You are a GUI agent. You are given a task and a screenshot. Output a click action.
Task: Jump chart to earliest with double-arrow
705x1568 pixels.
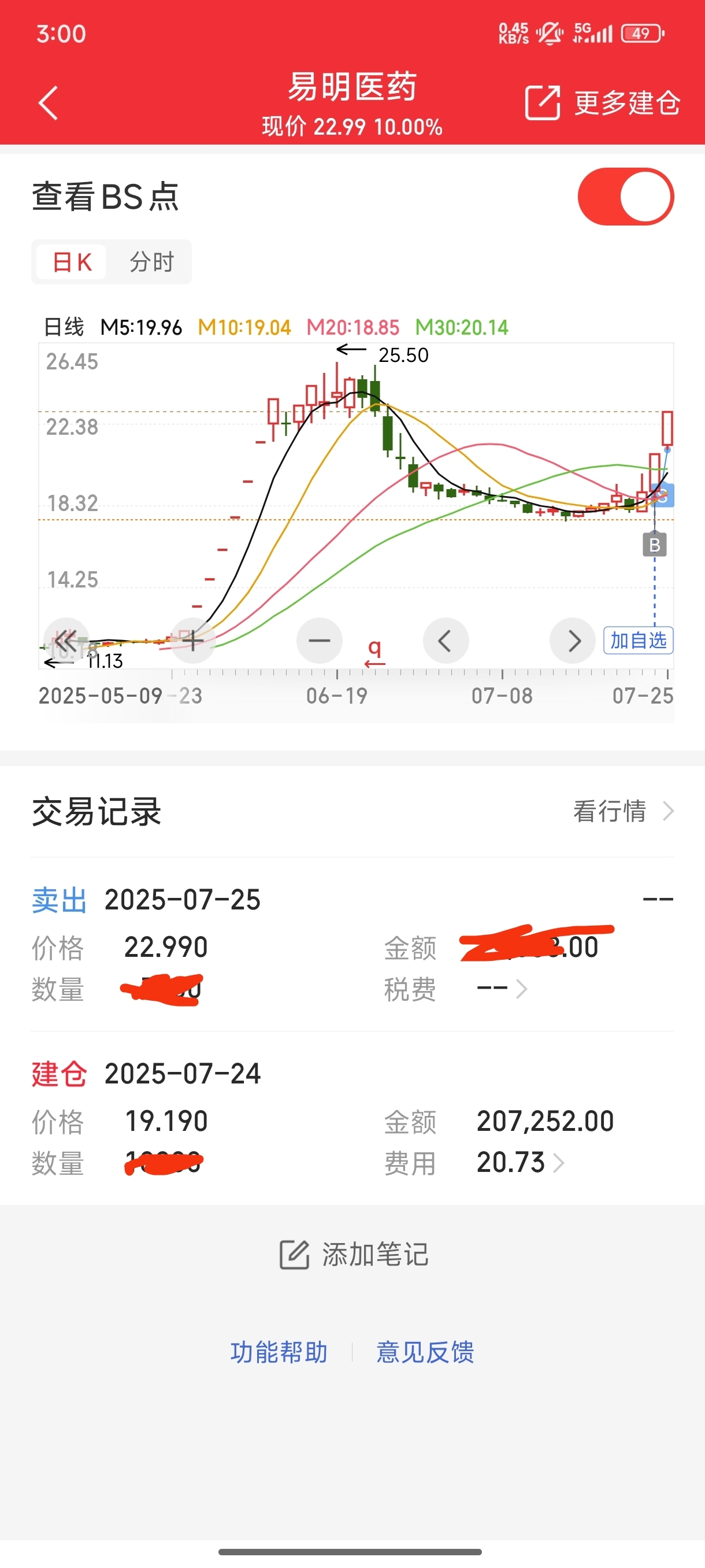coord(66,641)
